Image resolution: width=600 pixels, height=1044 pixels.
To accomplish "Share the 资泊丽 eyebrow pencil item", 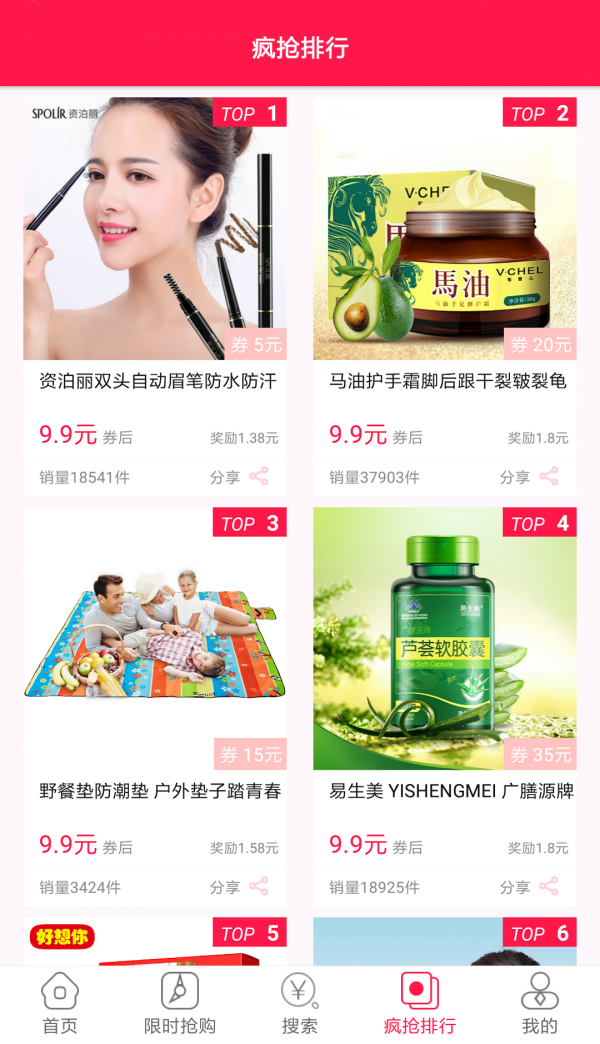I will coord(240,477).
